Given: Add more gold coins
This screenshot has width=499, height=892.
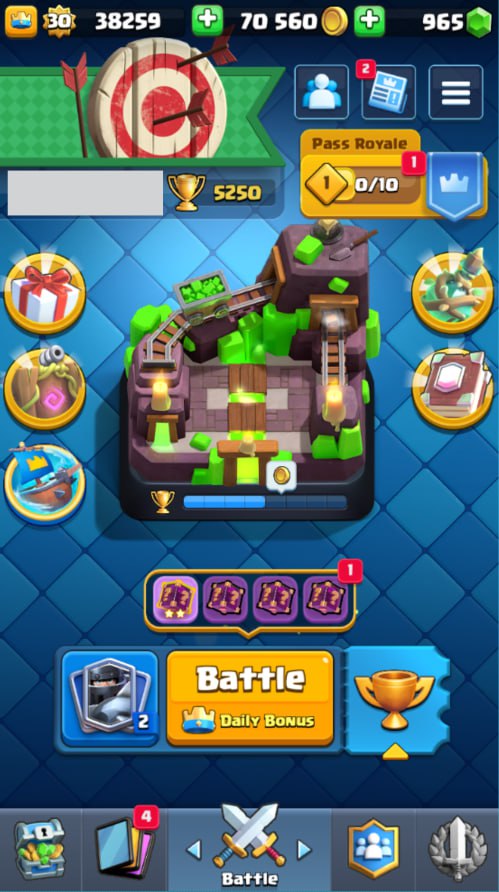Looking at the screenshot, I should coord(369,22).
